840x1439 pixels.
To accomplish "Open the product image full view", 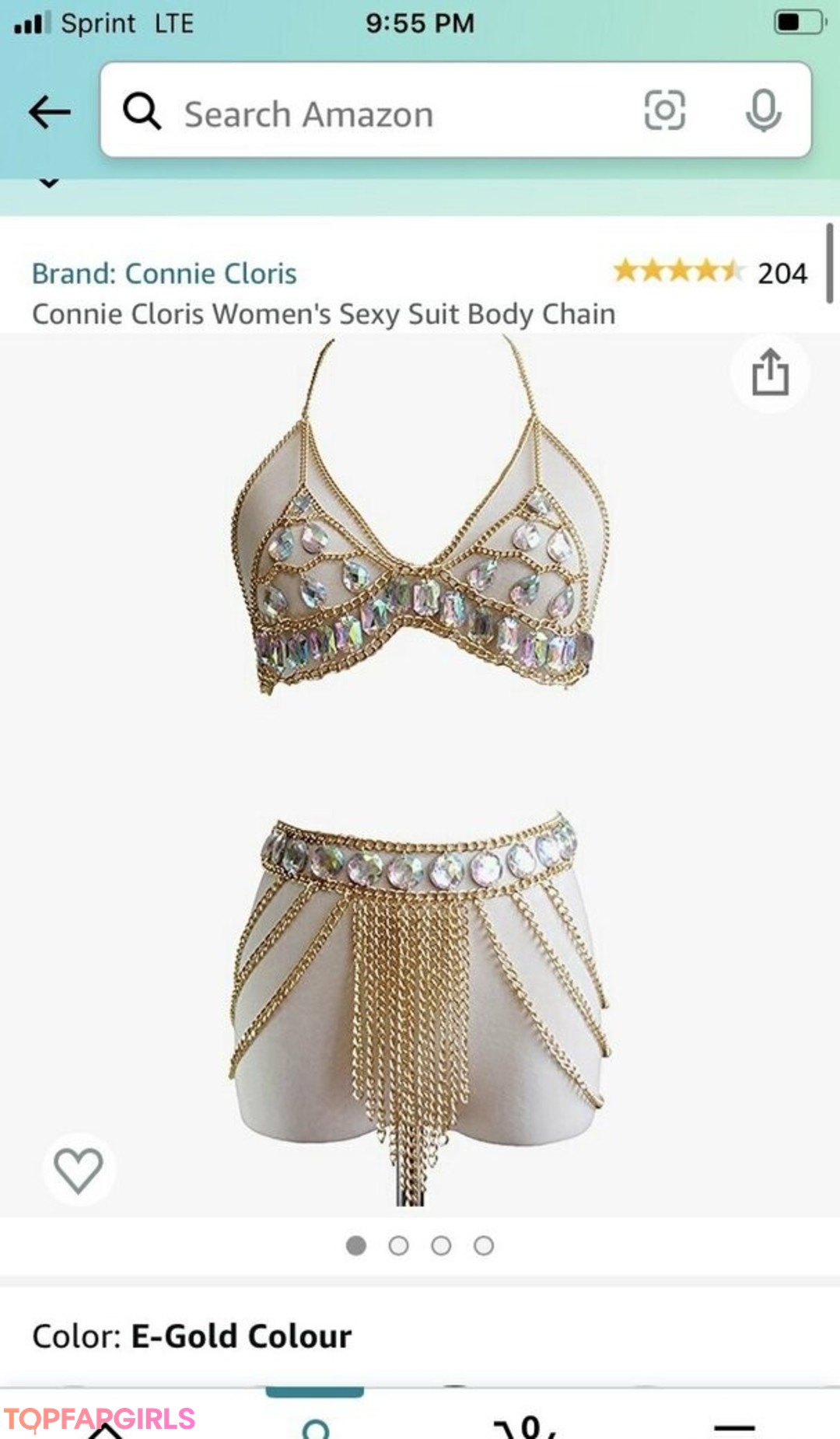I will [x=420, y=770].
